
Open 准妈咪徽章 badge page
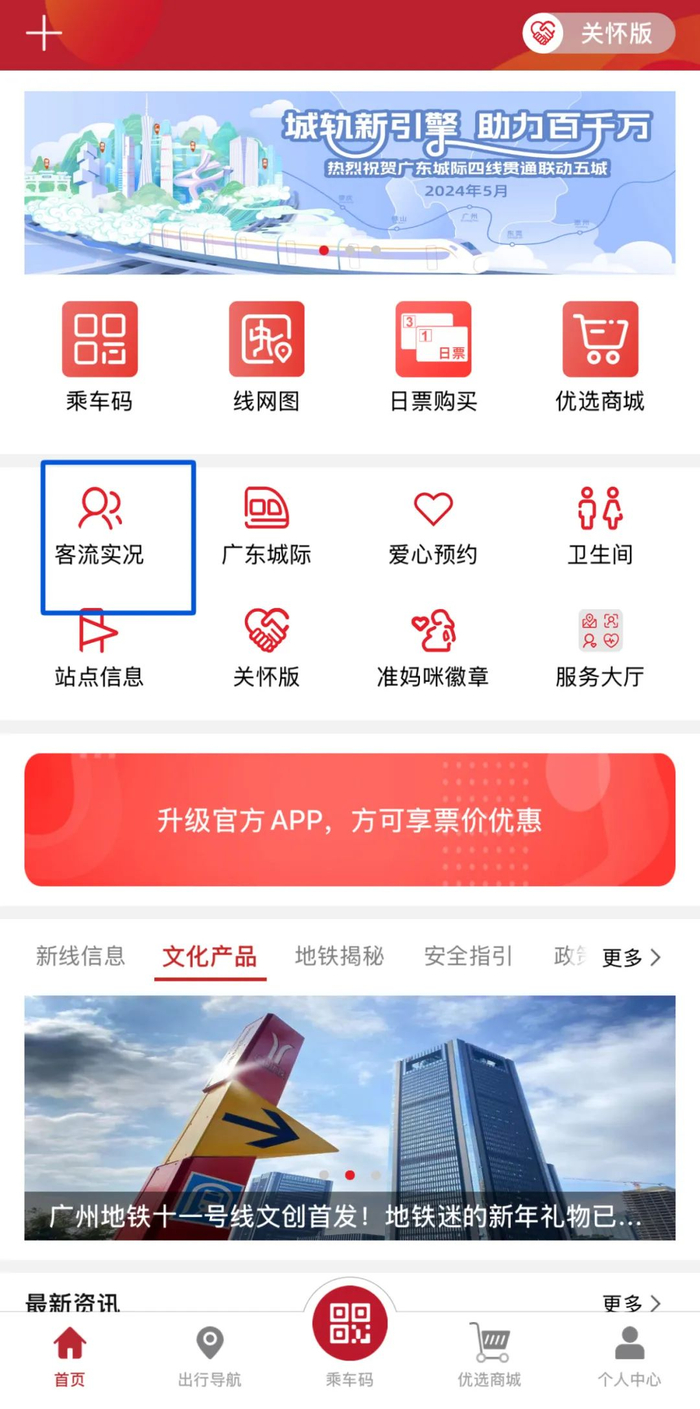pyautogui.click(x=433, y=648)
